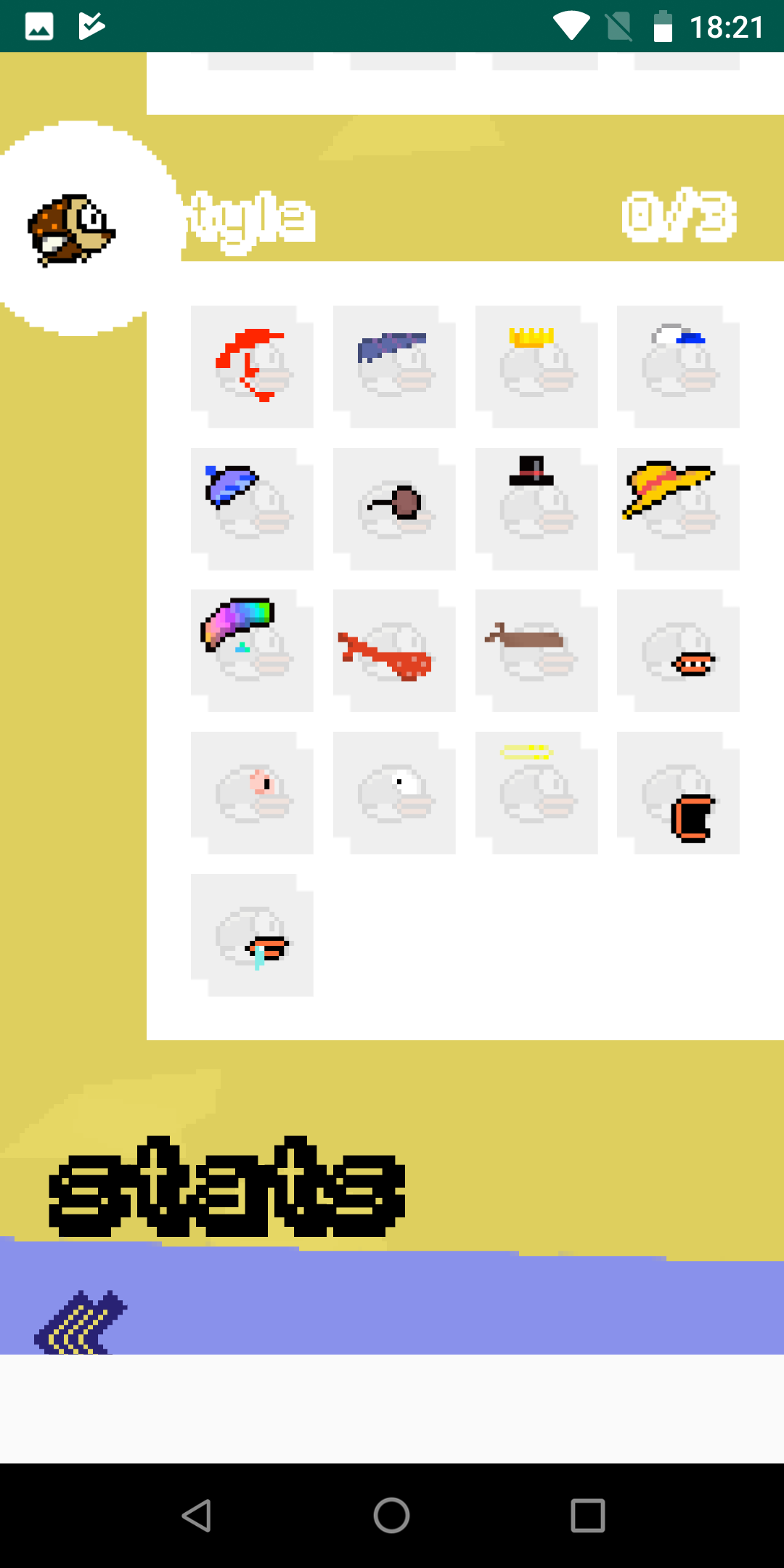Screen dimensions: 784x1568
Task: Select the blue feather cap style
Action: (x=252, y=509)
